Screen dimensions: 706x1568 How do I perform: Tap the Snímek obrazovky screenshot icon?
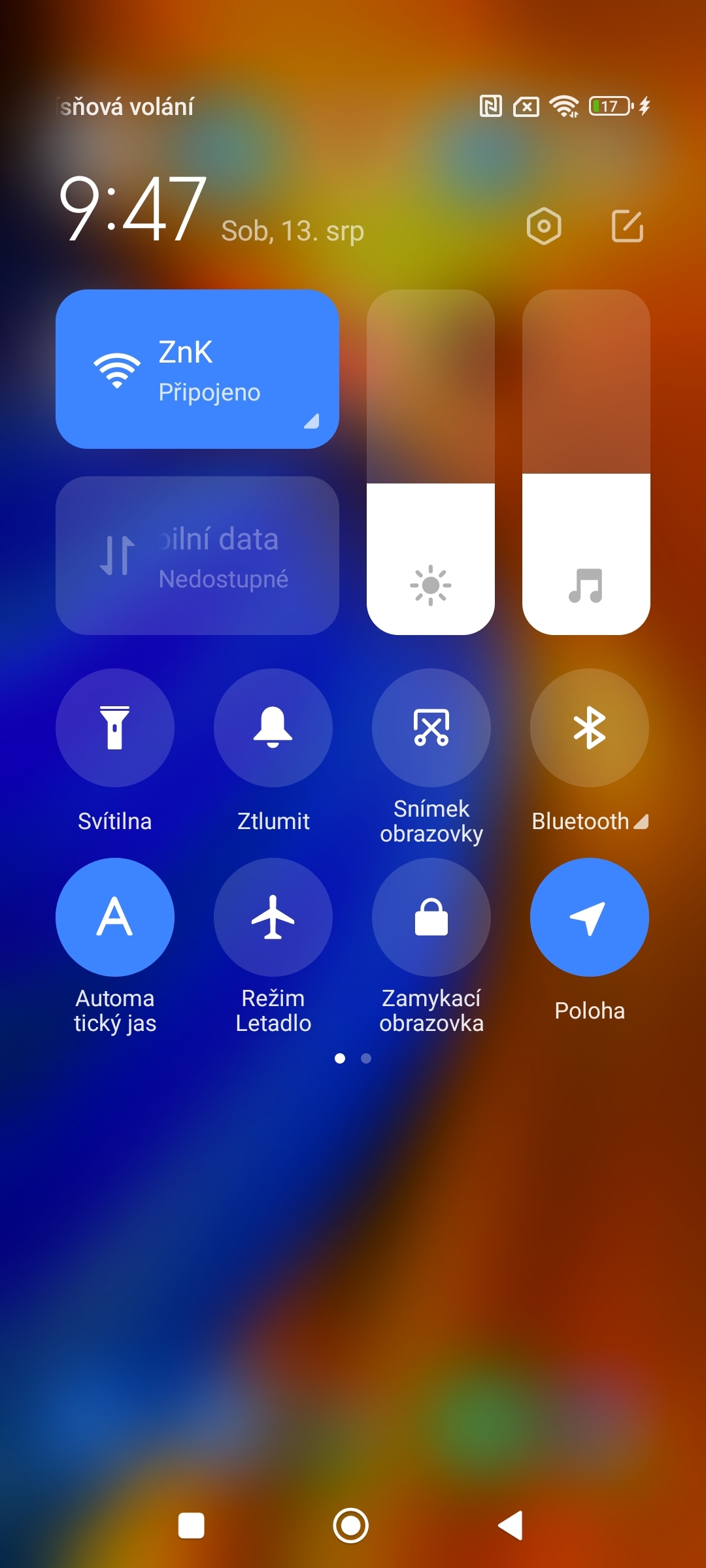pyautogui.click(x=431, y=728)
